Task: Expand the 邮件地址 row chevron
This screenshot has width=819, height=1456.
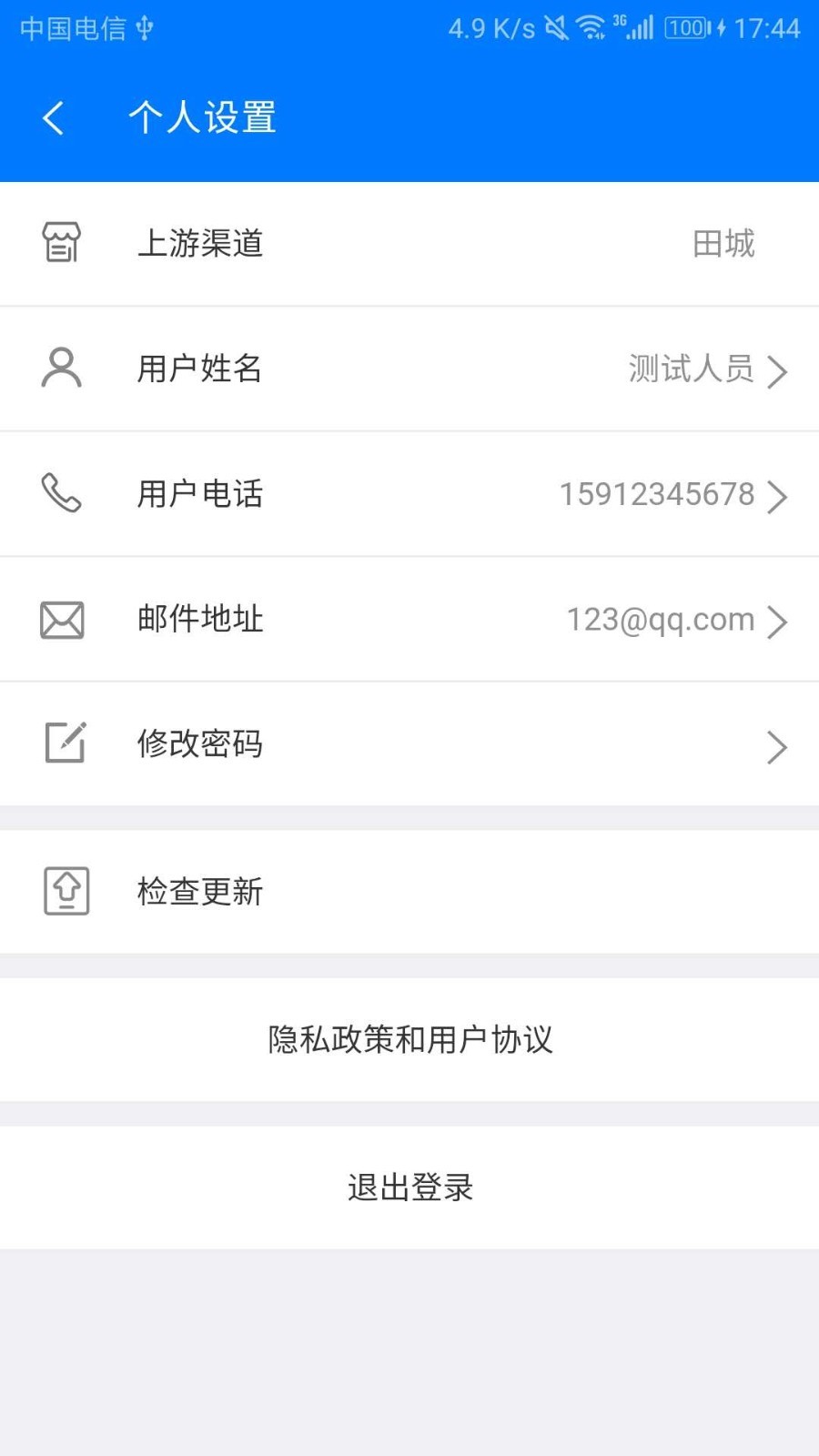Action: tap(778, 622)
